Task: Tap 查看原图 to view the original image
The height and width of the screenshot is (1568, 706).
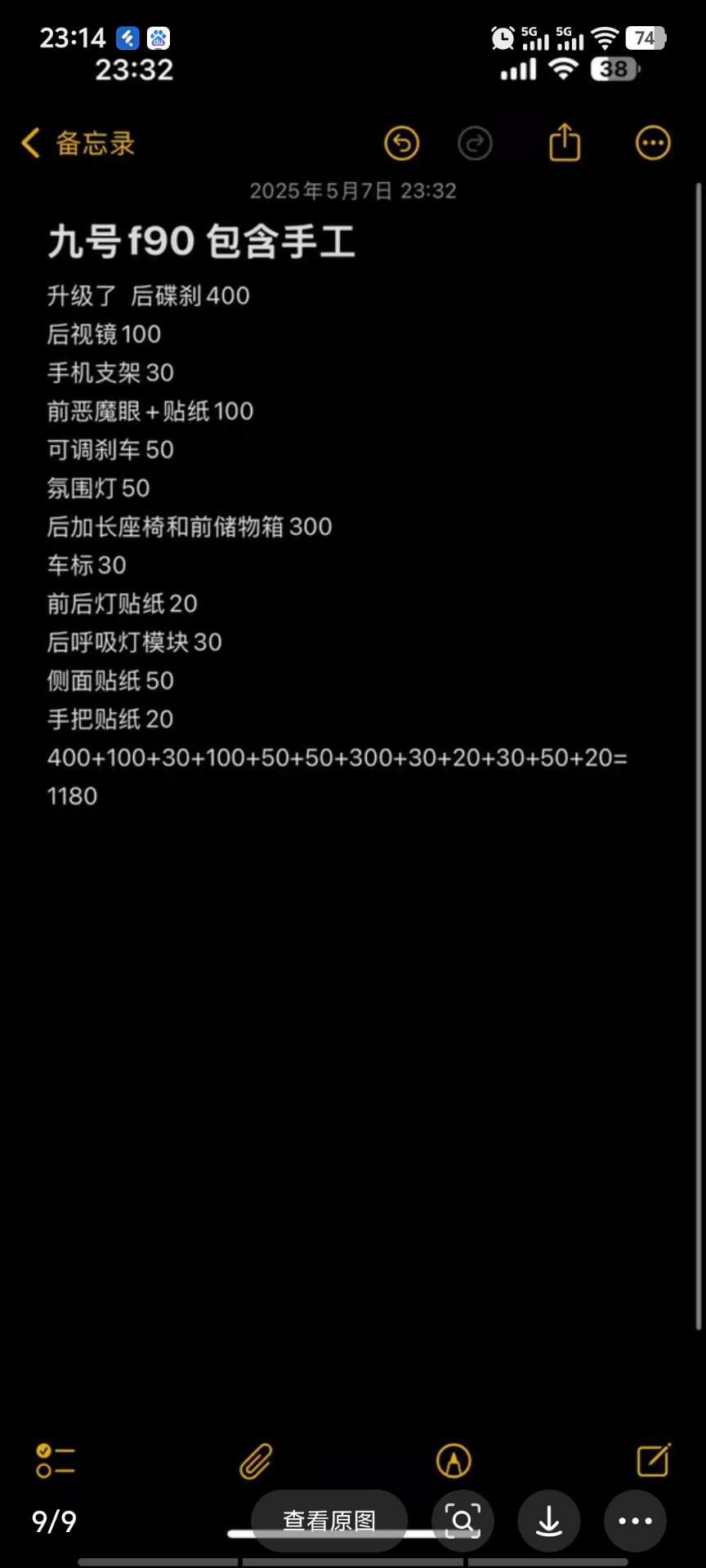Action: coord(329,1521)
